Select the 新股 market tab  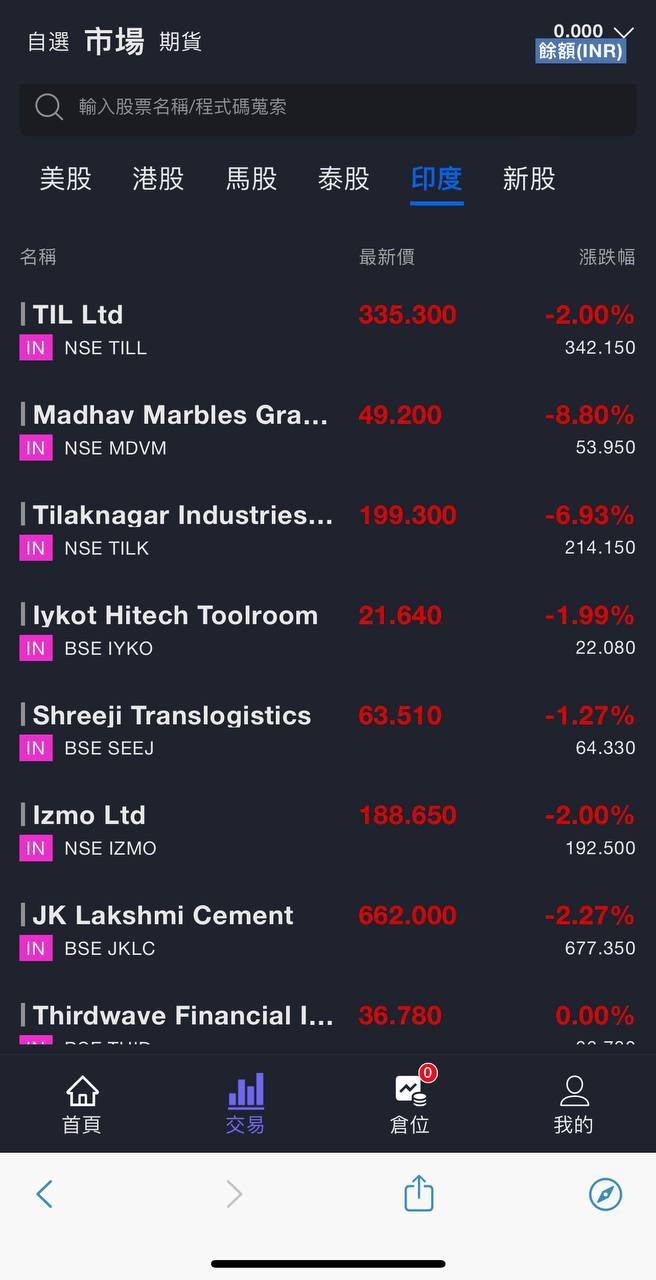(529, 179)
